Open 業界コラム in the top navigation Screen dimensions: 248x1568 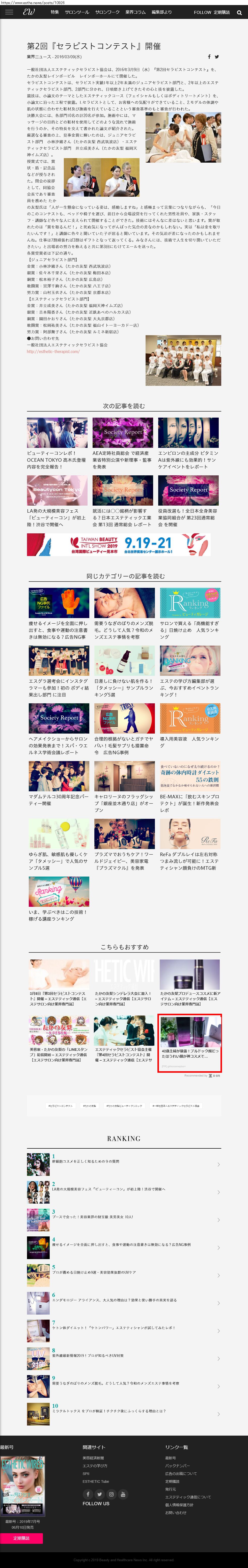point(135,12)
